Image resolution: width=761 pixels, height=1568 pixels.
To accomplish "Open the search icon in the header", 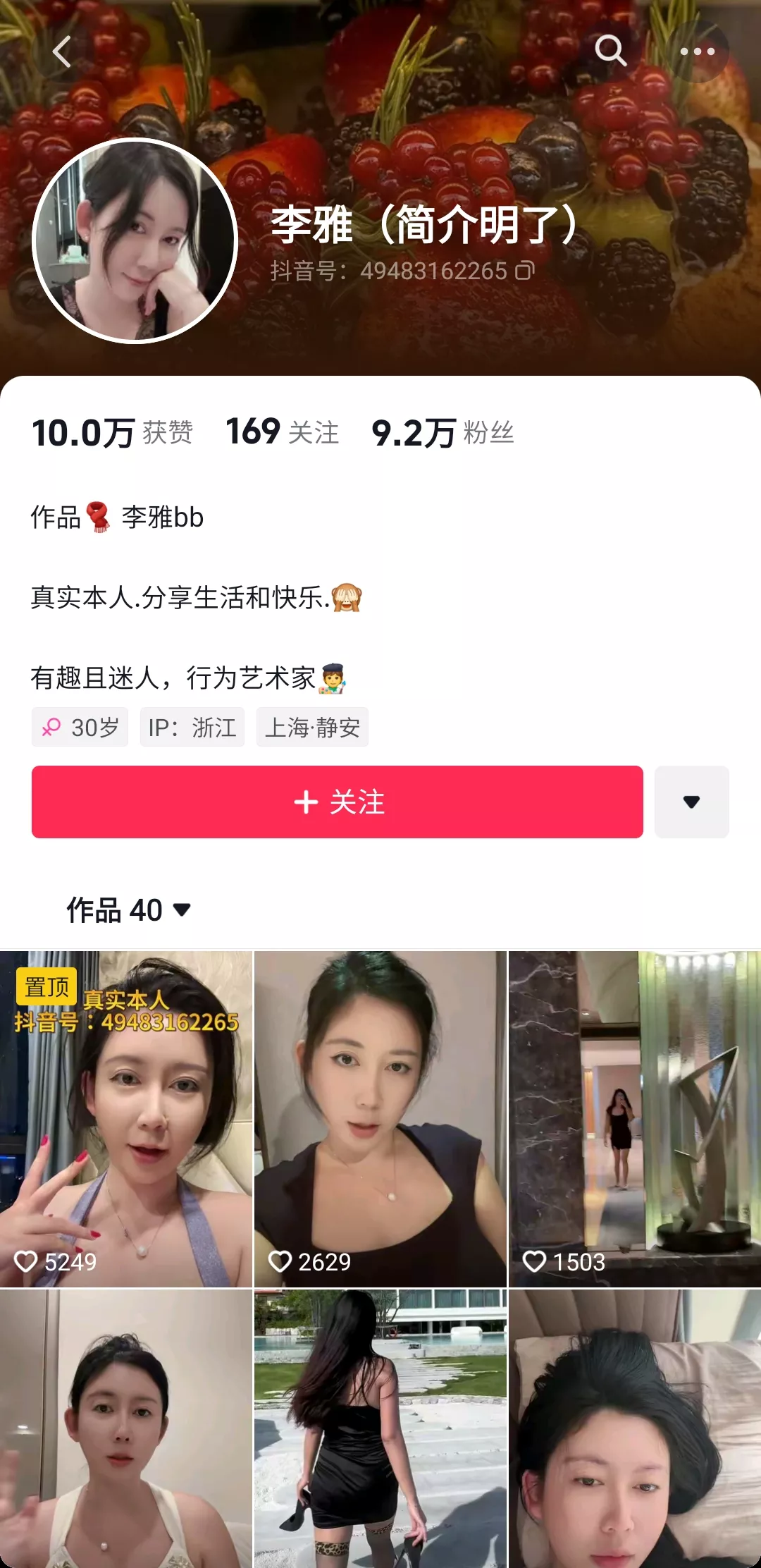I will tap(610, 51).
